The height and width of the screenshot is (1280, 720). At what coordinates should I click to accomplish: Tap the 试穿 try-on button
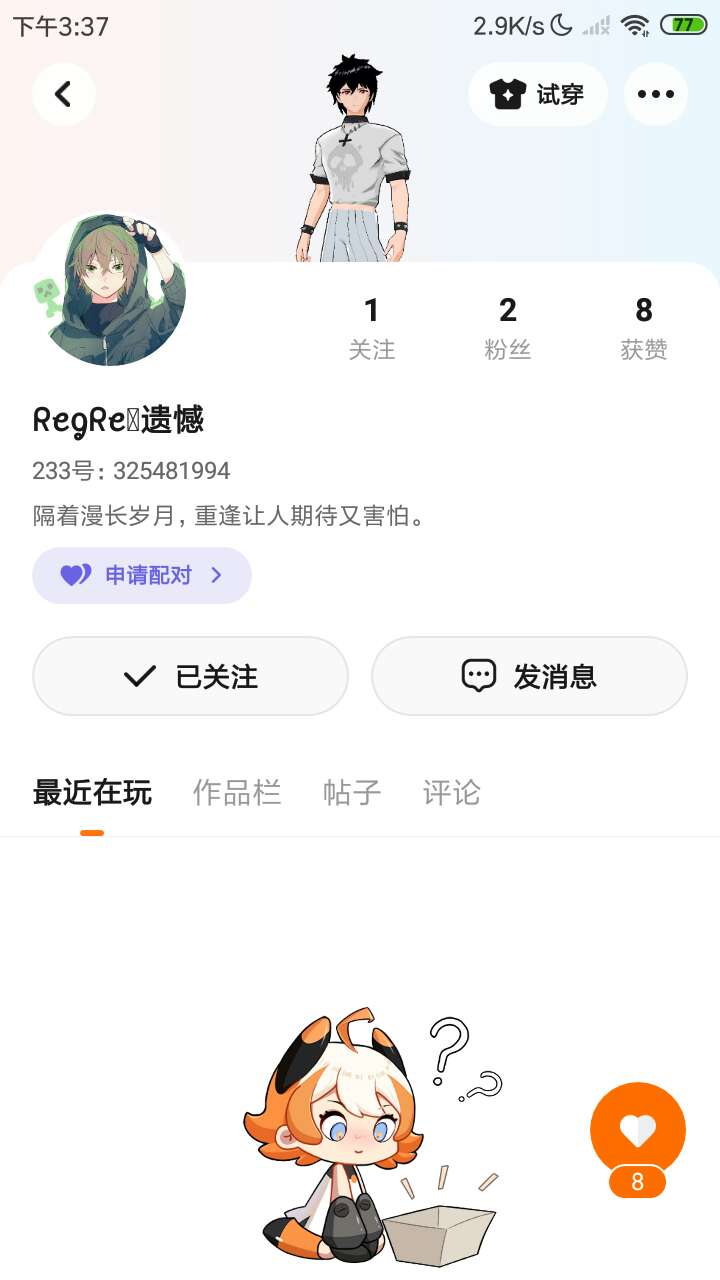click(537, 94)
